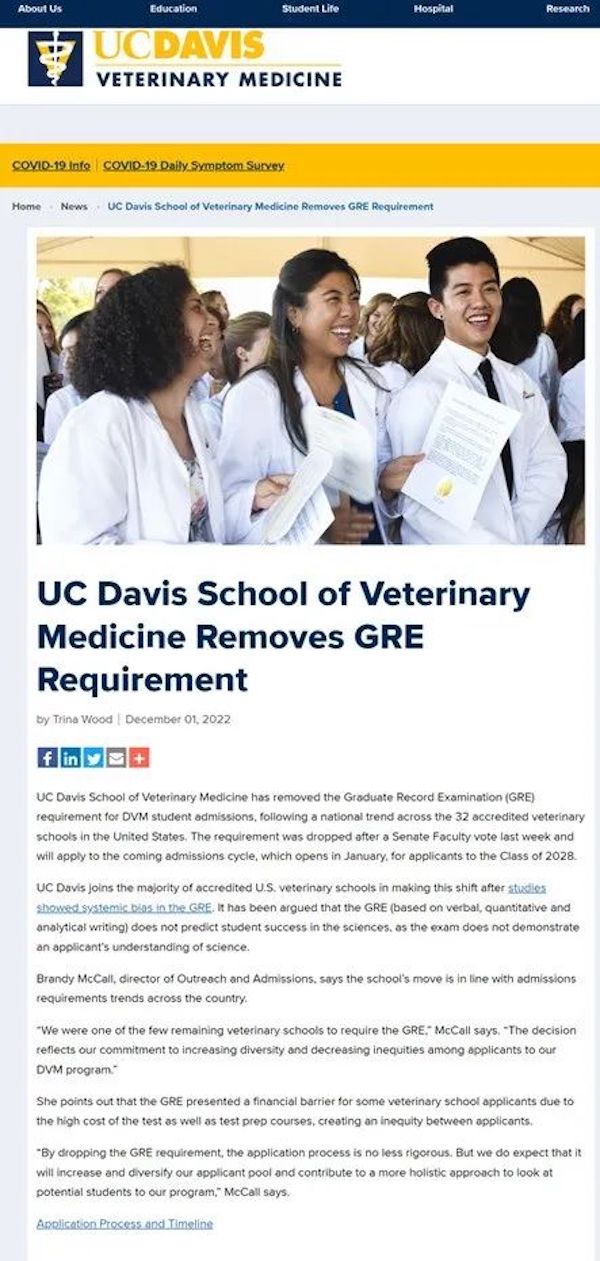The height and width of the screenshot is (1261, 600).
Task: Share article on Facebook
Action: click(x=47, y=757)
